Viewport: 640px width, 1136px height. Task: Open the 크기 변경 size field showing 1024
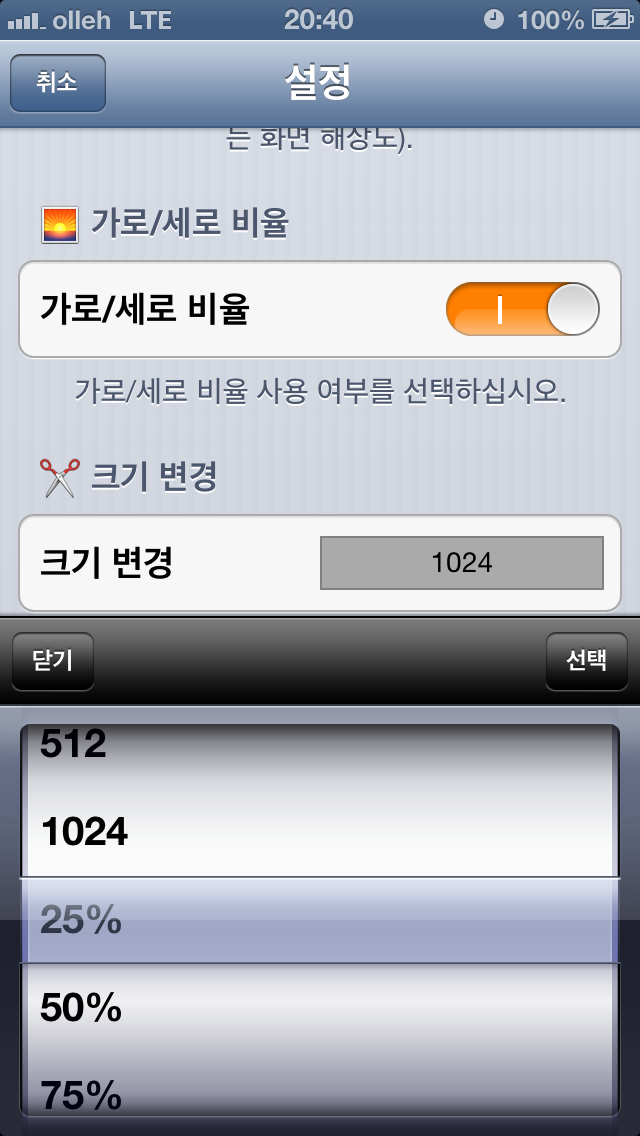462,563
